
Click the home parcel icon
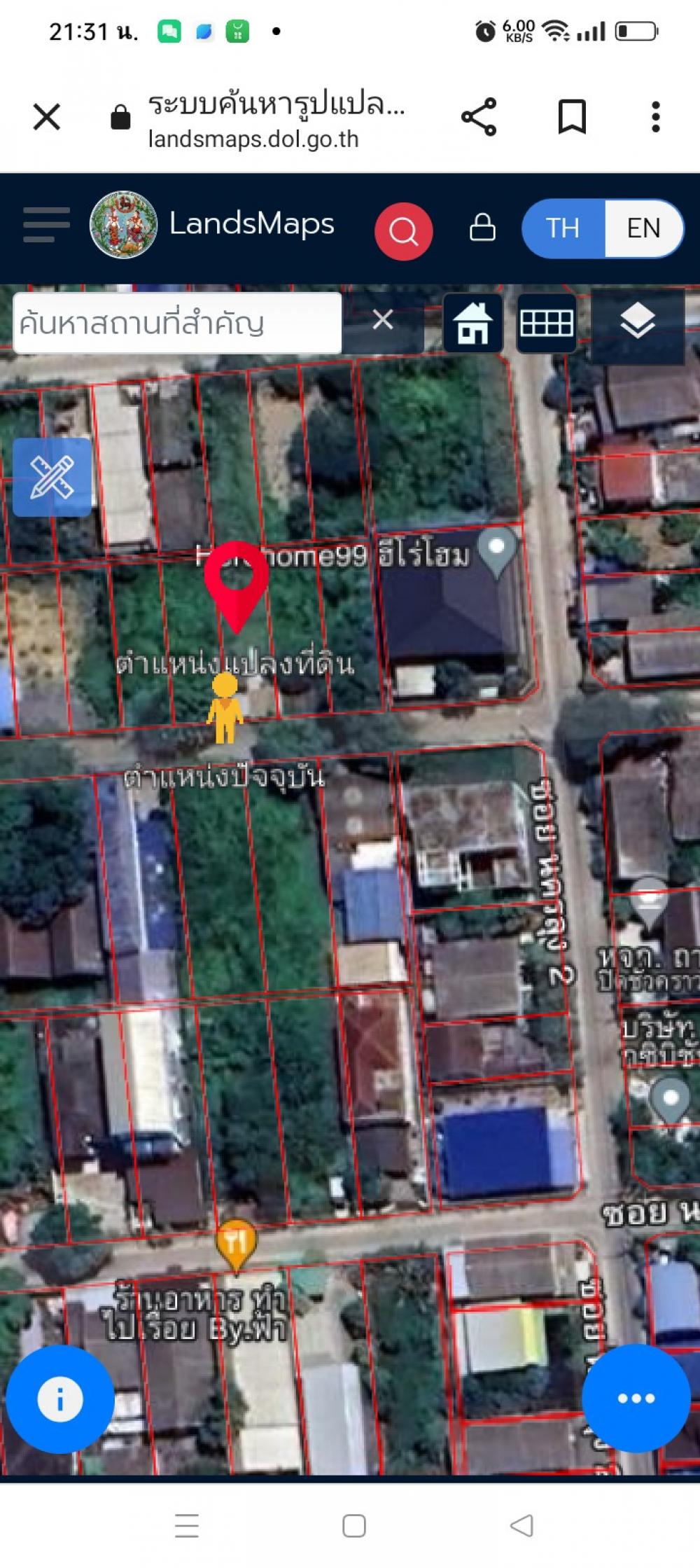click(x=473, y=323)
